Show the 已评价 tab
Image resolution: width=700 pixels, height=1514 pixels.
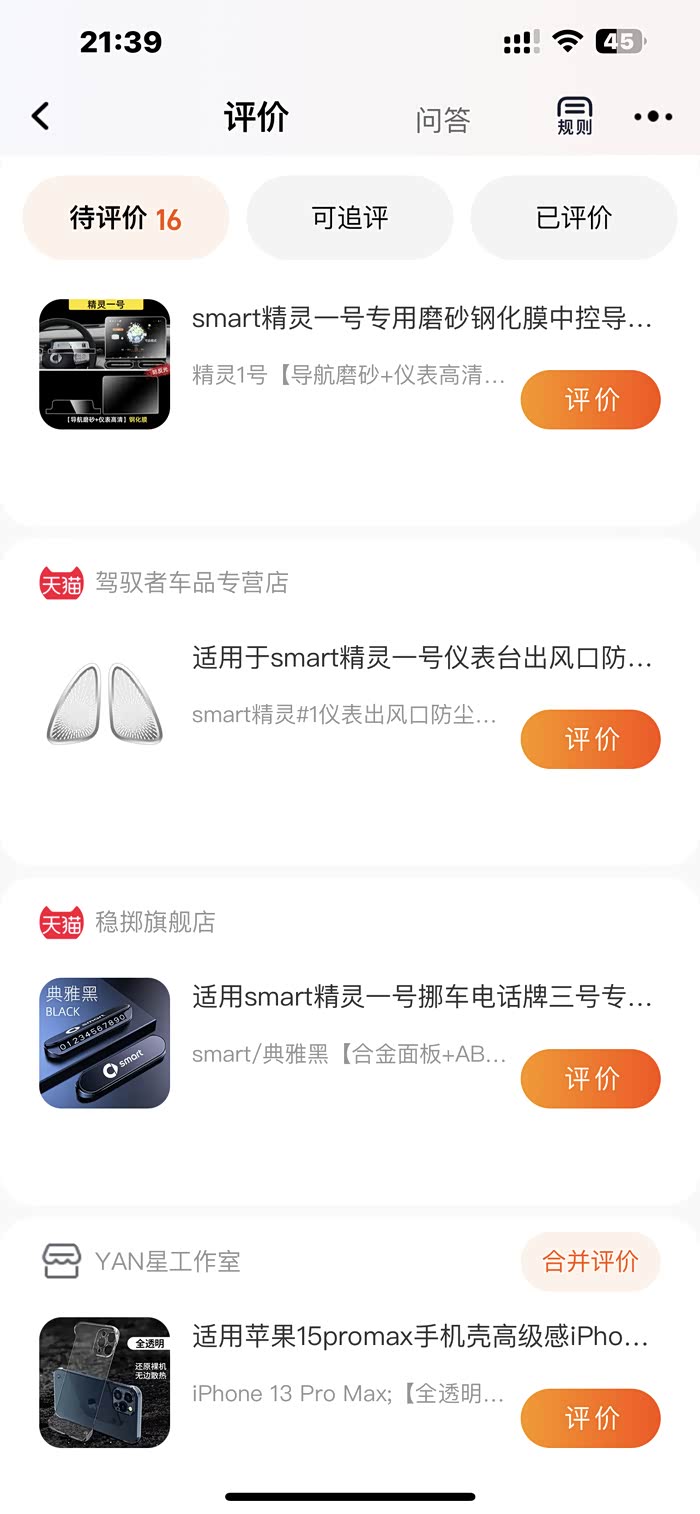pos(574,218)
